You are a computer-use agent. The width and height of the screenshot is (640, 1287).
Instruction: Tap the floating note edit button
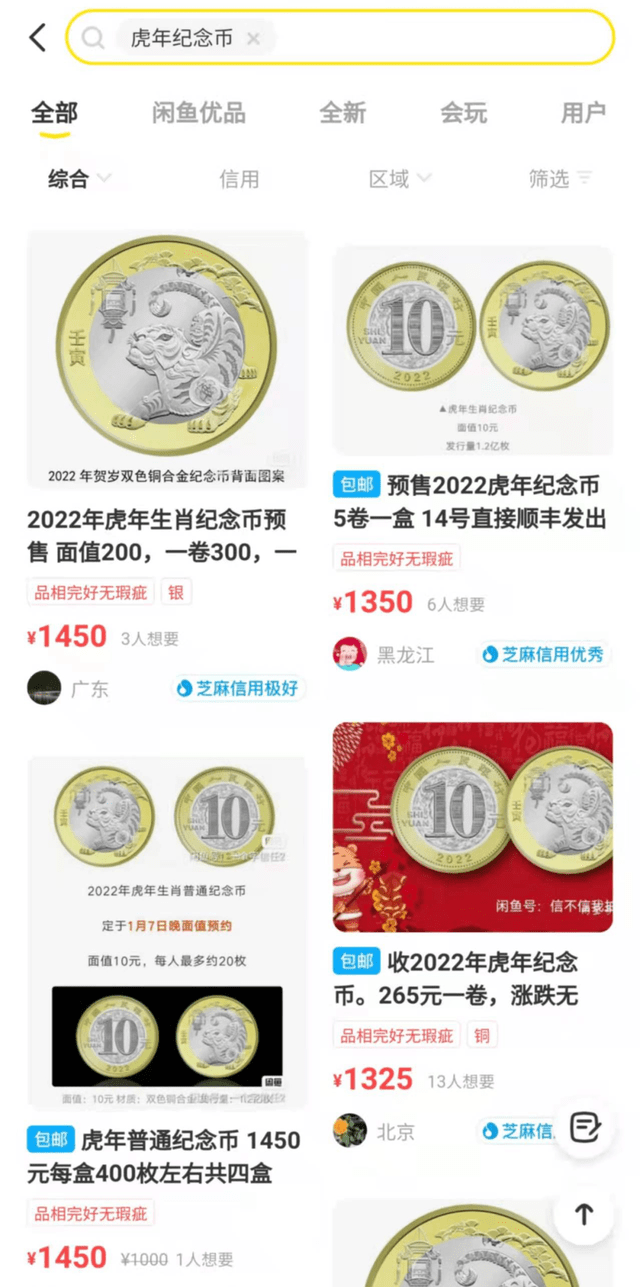(x=584, y=1128)
